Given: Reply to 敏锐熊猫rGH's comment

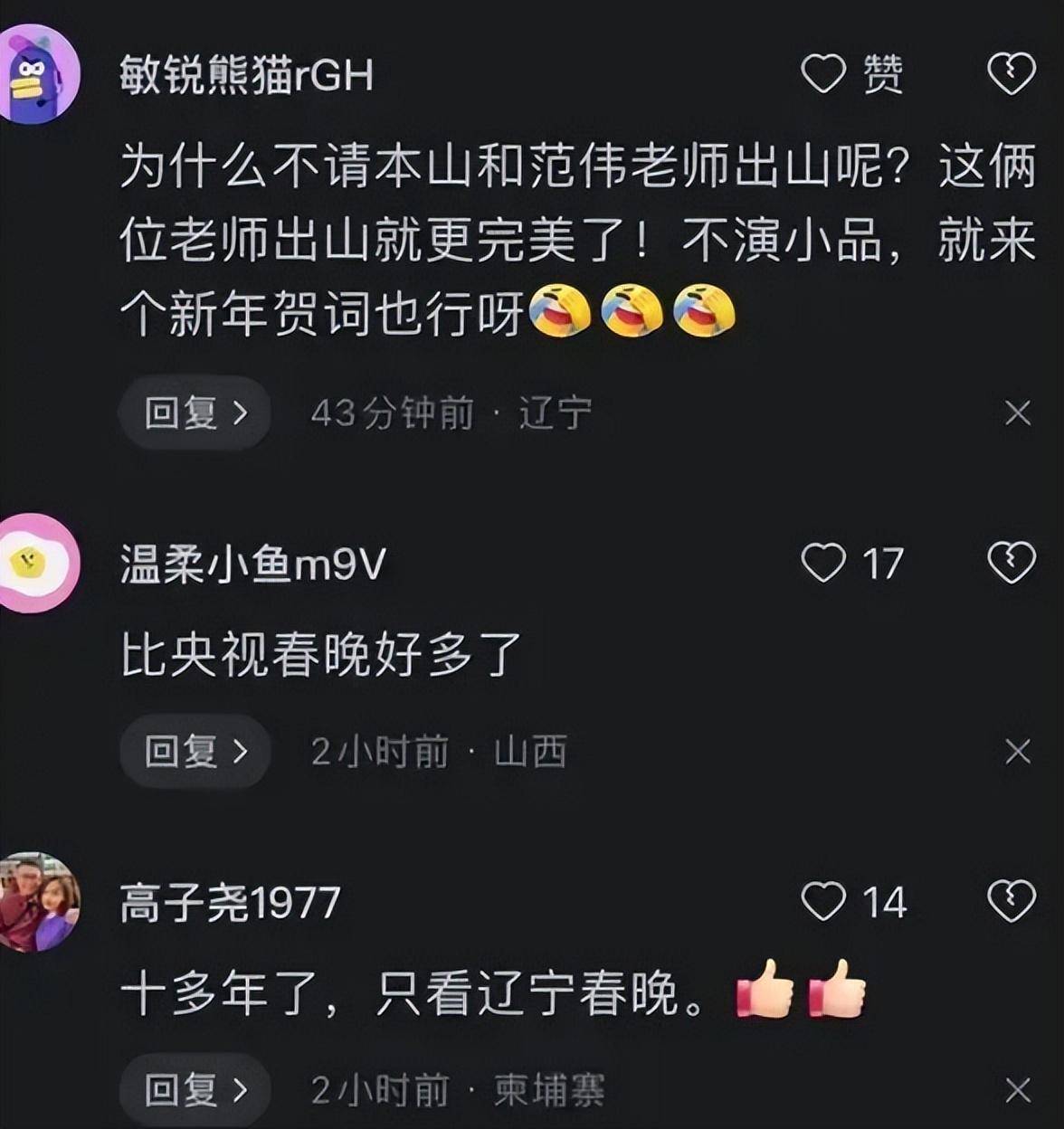Looking at the screenshot, I should coord(195,413).
